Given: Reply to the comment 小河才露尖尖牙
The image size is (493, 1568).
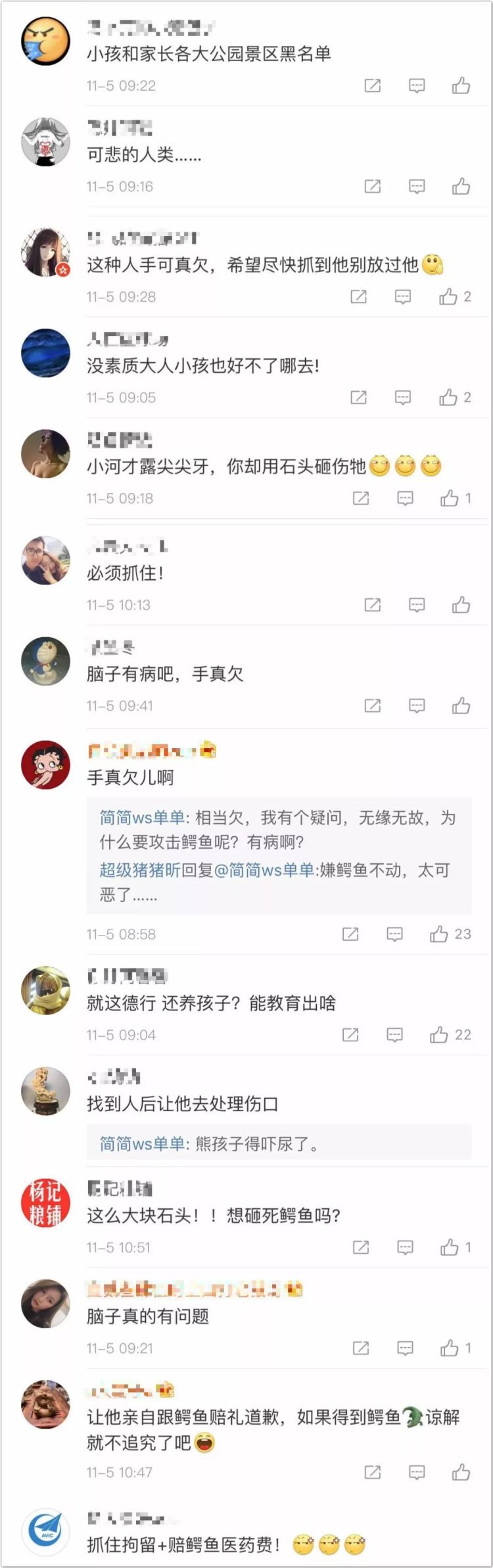Looking at the screenshot, I should 405,498.
